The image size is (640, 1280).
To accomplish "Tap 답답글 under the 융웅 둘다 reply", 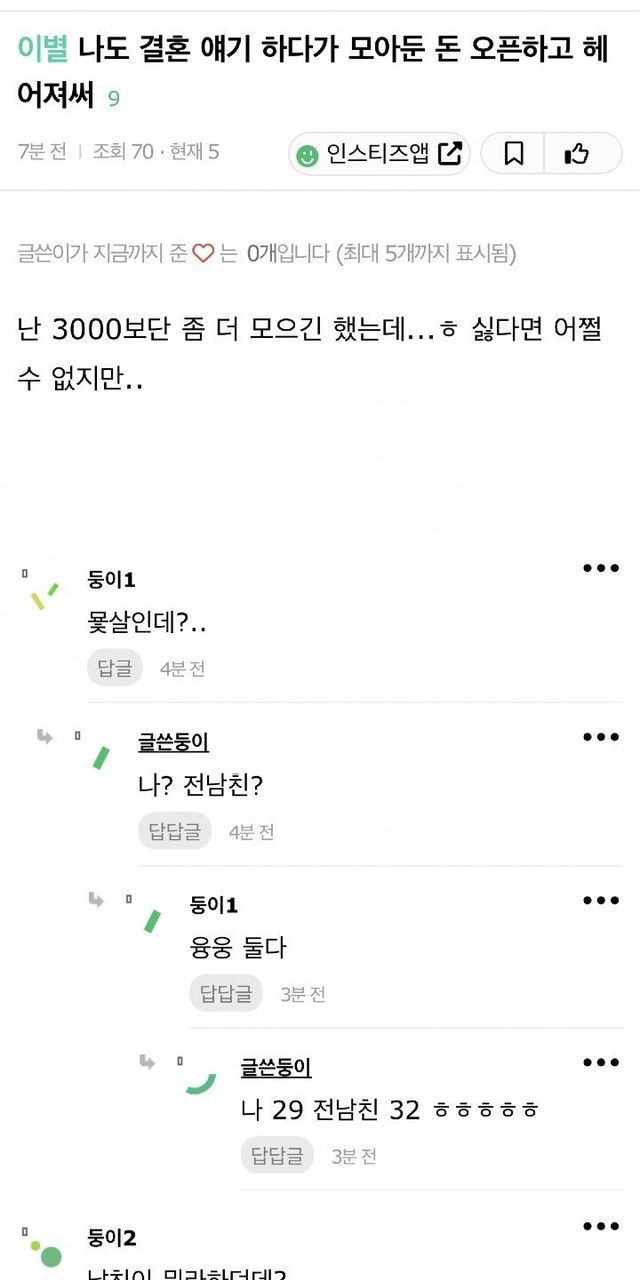I will click(x=226, y=994).
